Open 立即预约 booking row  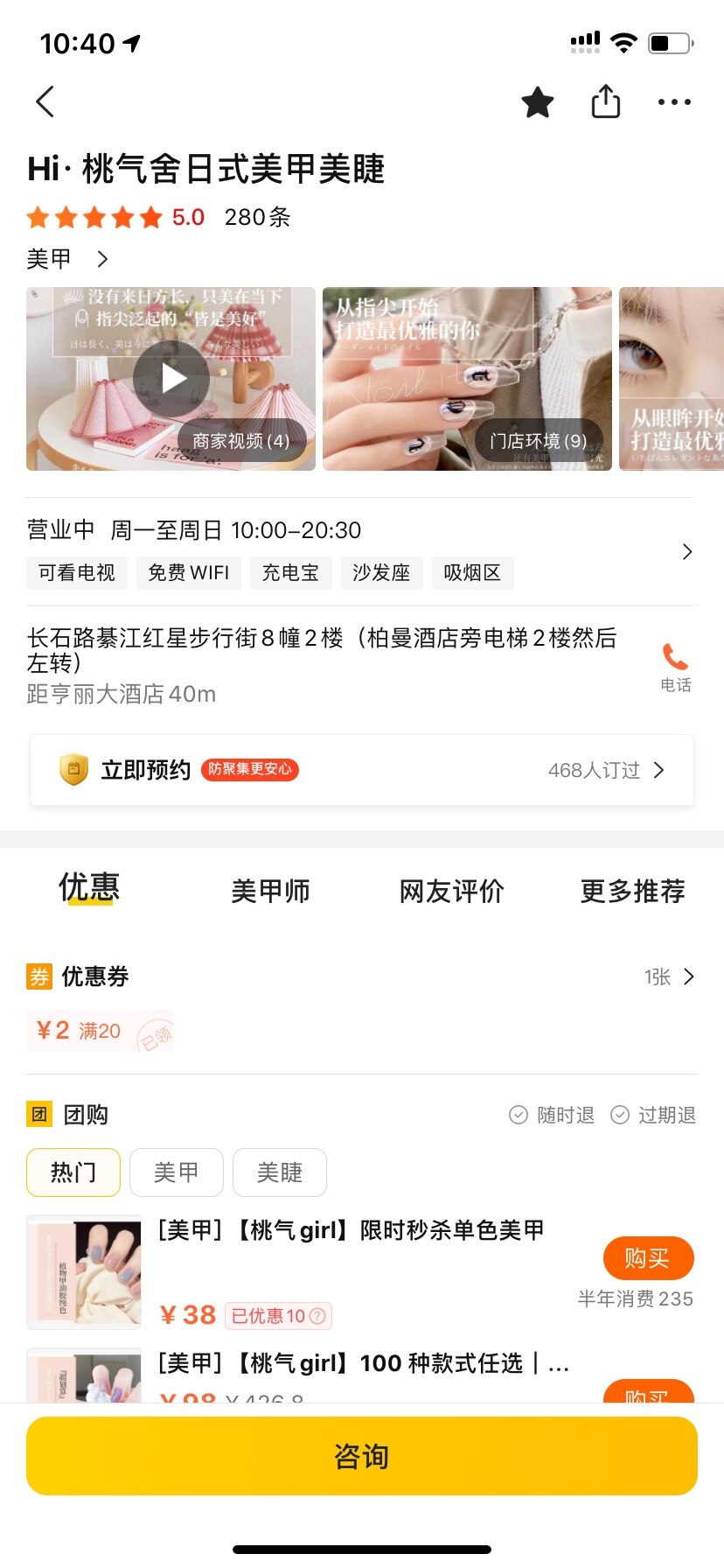tap(362, 770)
